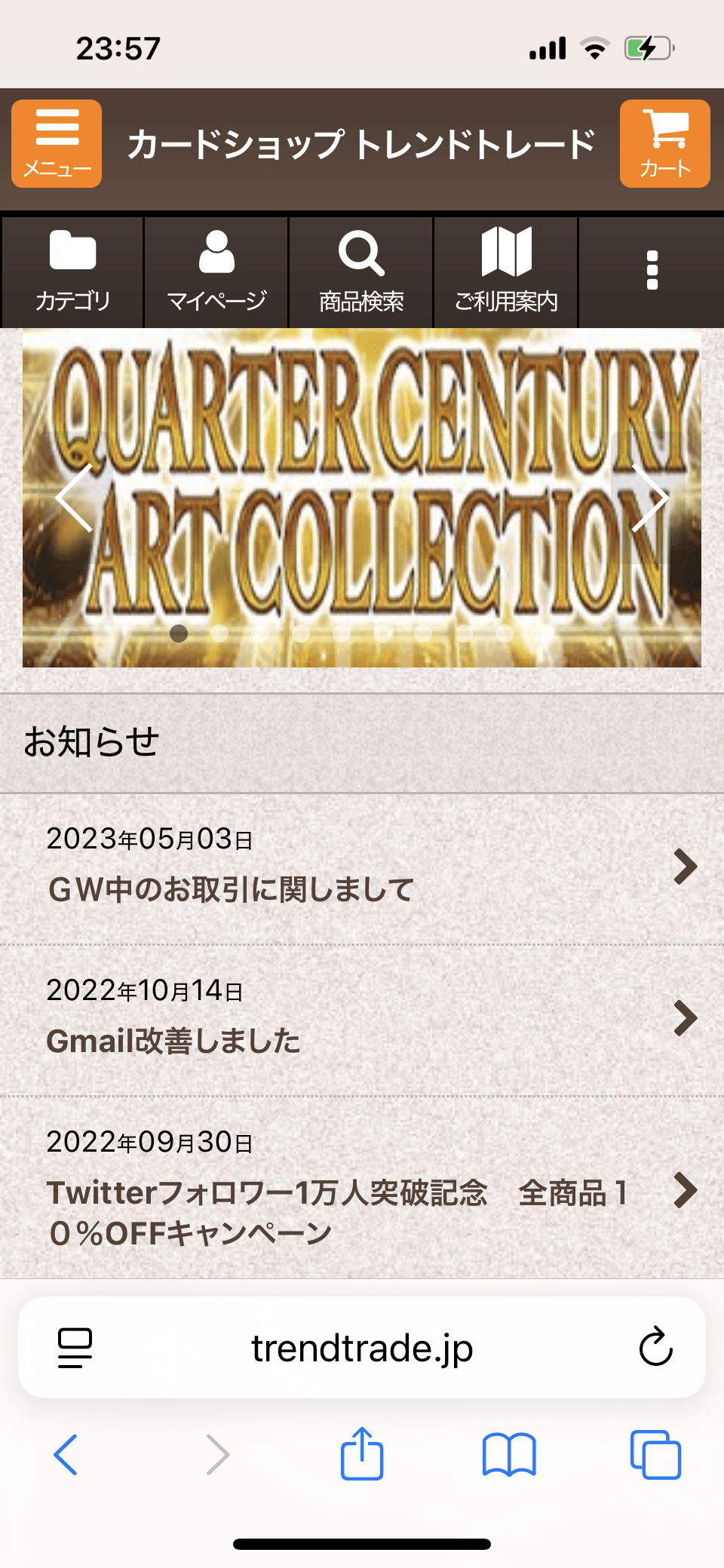Open Safari bookmarks
The height and width of the screenshot is (1568, 724).
pos(509,1454)
